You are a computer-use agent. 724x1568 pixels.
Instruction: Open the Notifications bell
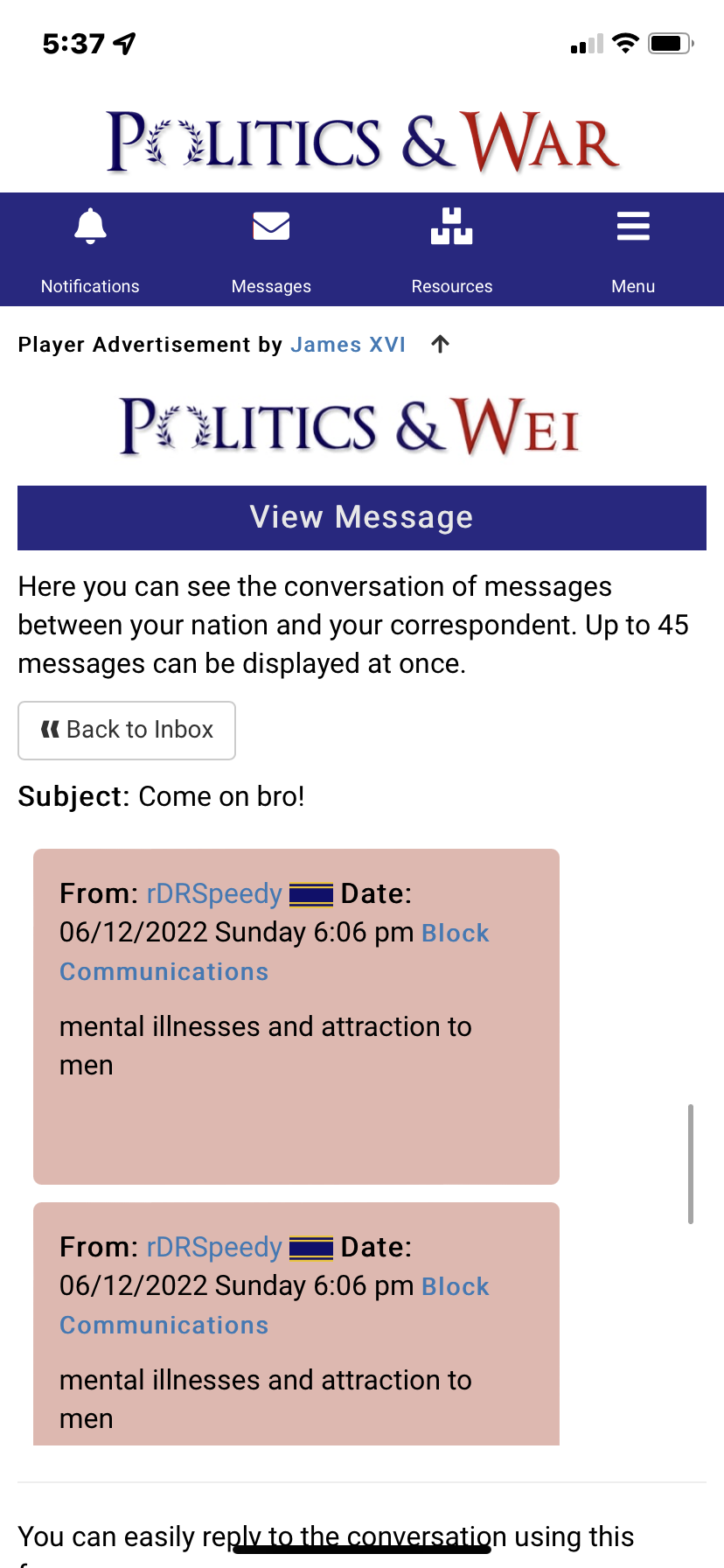(x=90, y=249)
